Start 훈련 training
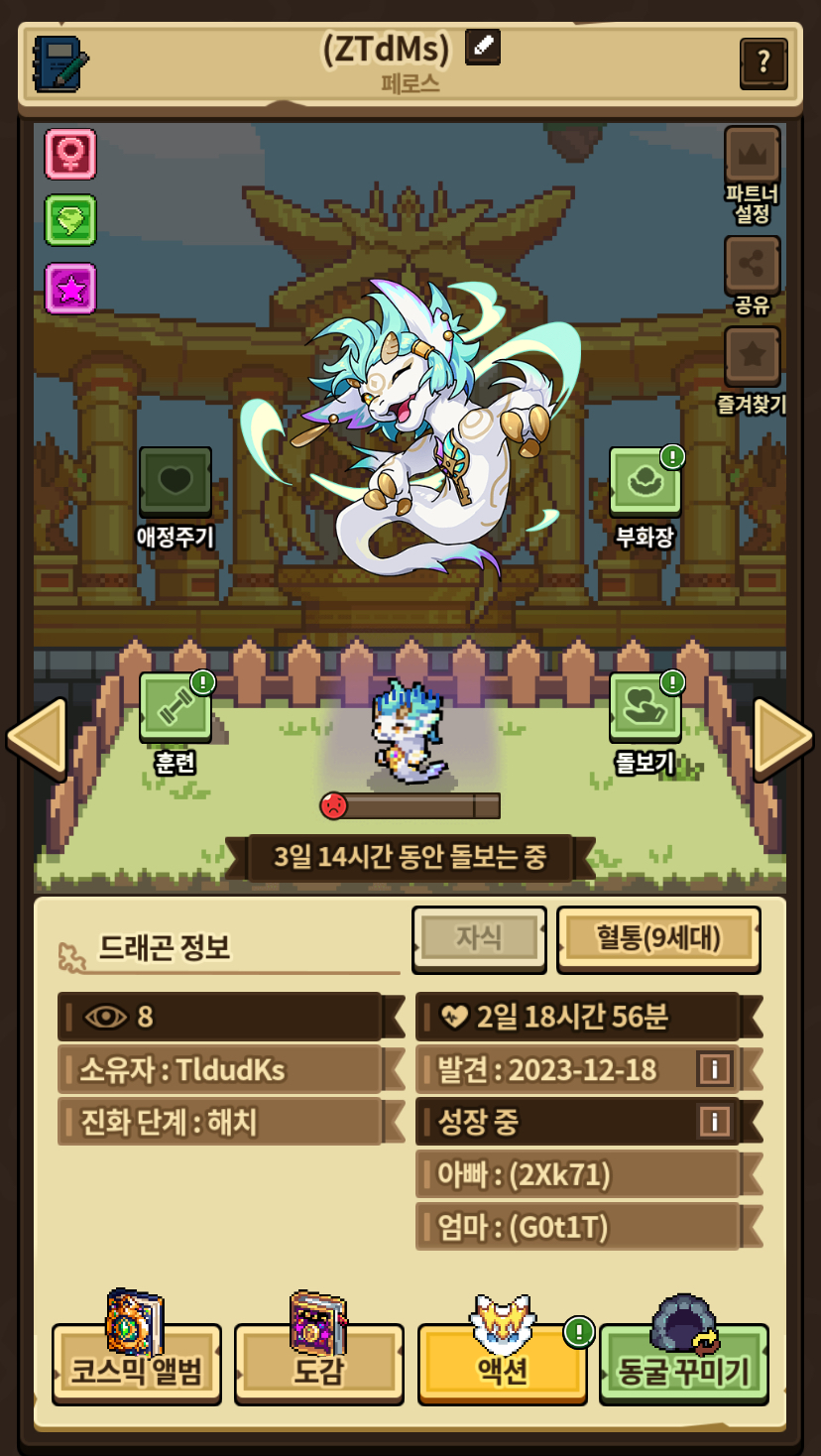Screen dimensions: 821x1456 pyautogui.click(x=176, y=707)
